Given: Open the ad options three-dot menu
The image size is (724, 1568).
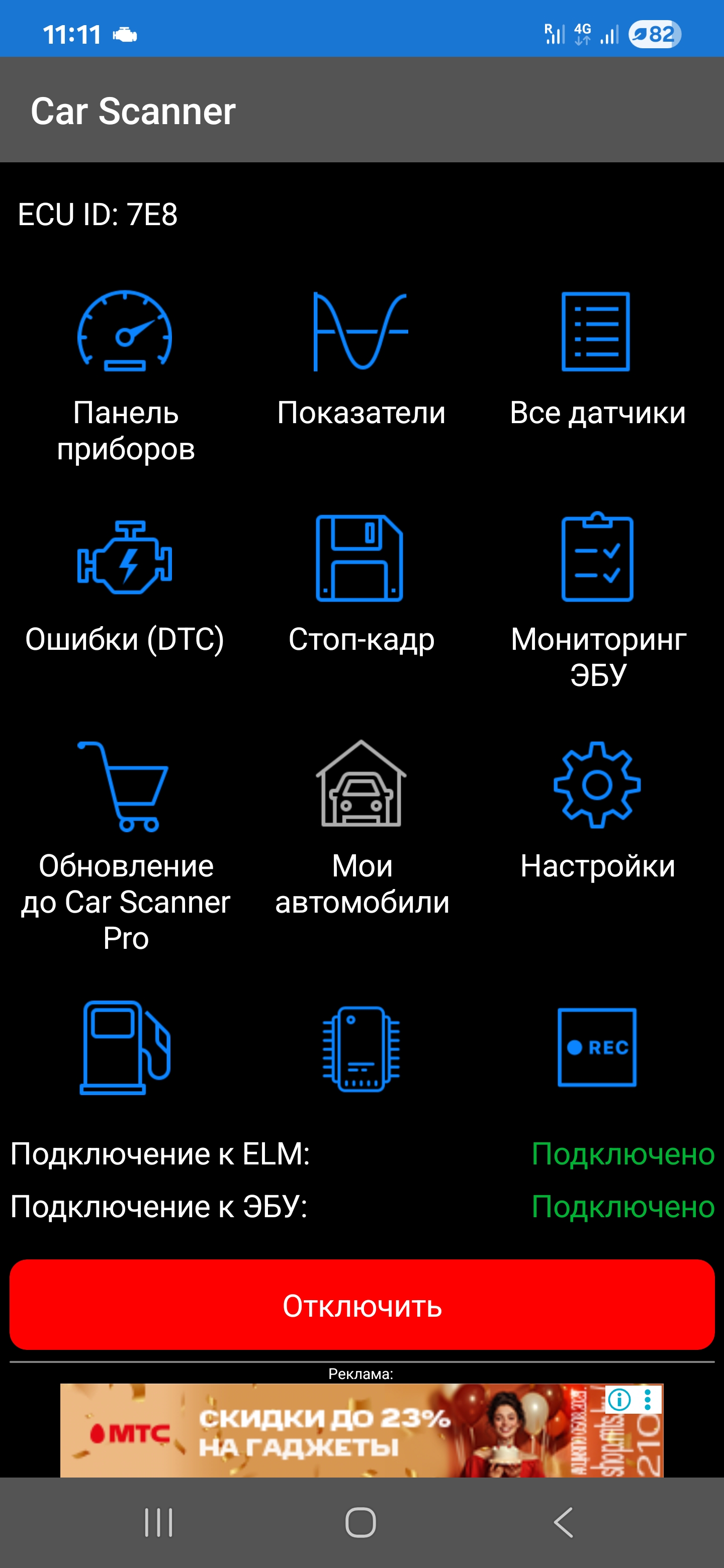Looking at the screenshot, I should click(x=648, y=1400).
